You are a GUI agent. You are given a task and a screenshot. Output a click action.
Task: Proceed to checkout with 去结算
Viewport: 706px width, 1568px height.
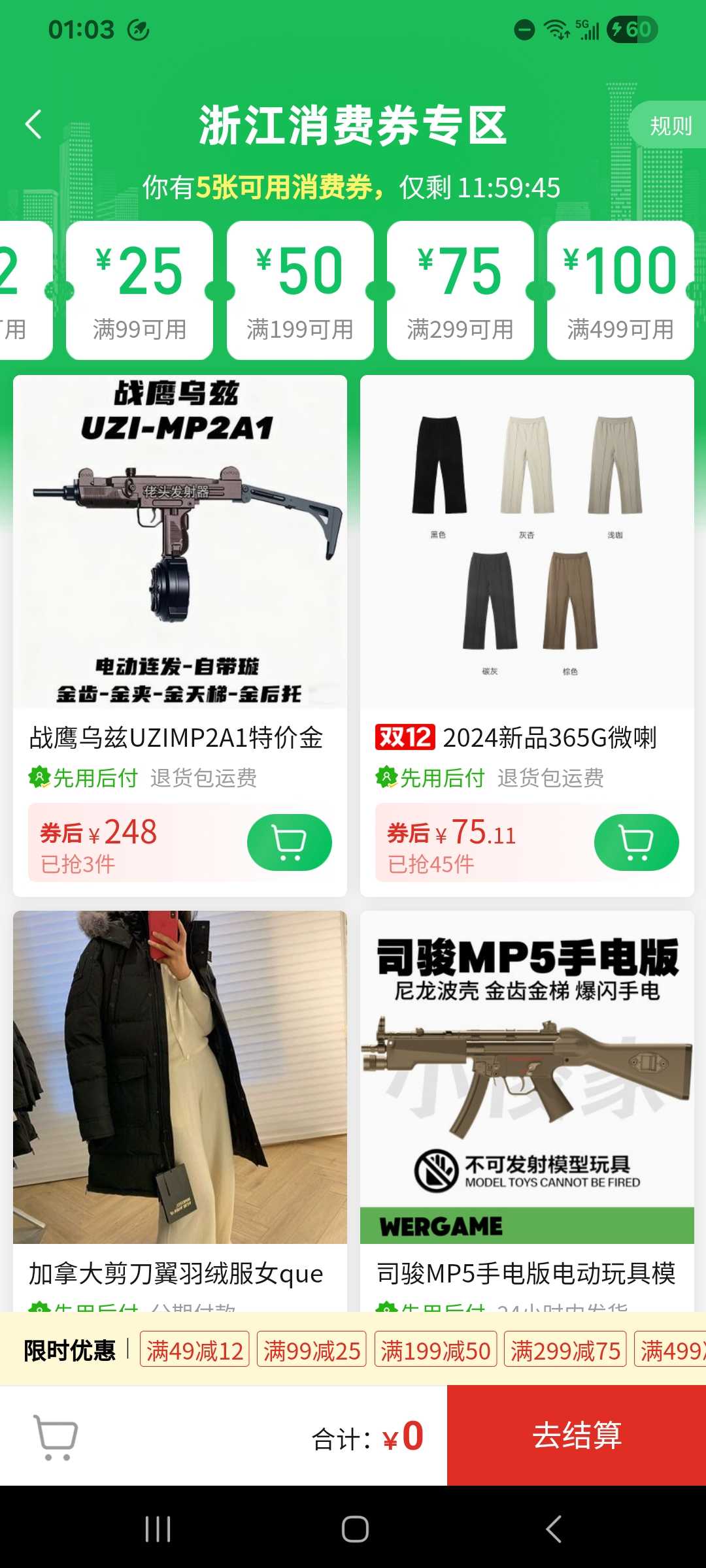tap(577, 1435)
